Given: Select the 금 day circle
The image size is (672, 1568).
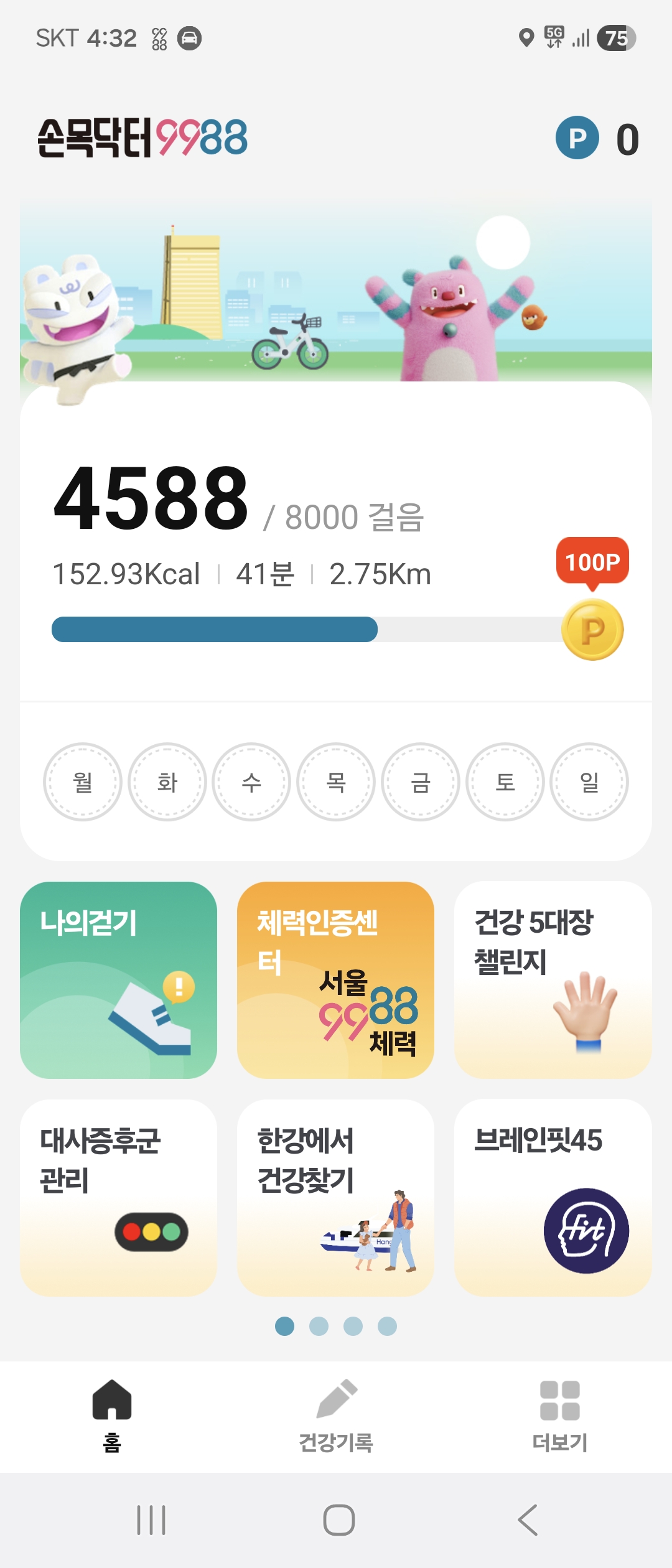Looking at the screenshot, I should (420, 782).
